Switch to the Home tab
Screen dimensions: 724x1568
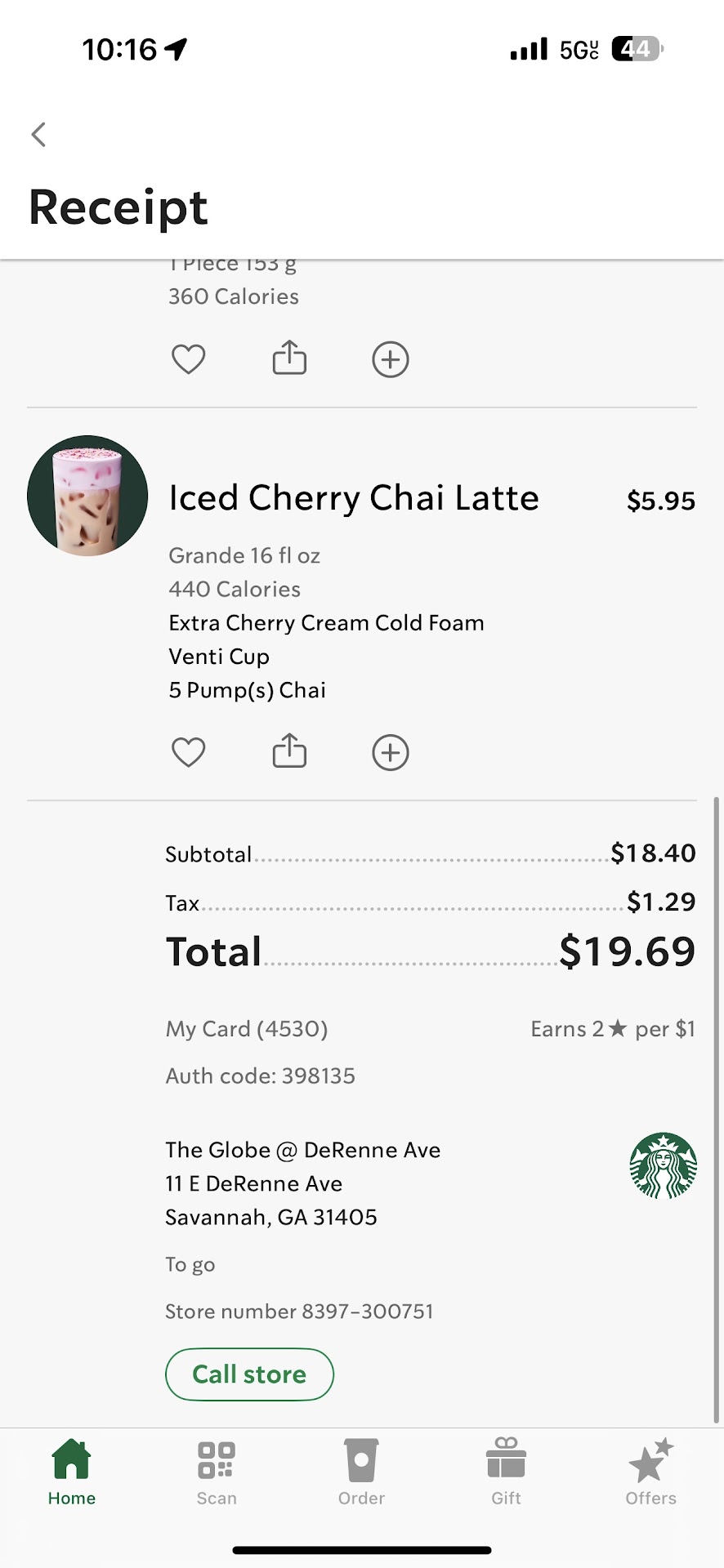pyautogui.click(x=72, y=1472)
